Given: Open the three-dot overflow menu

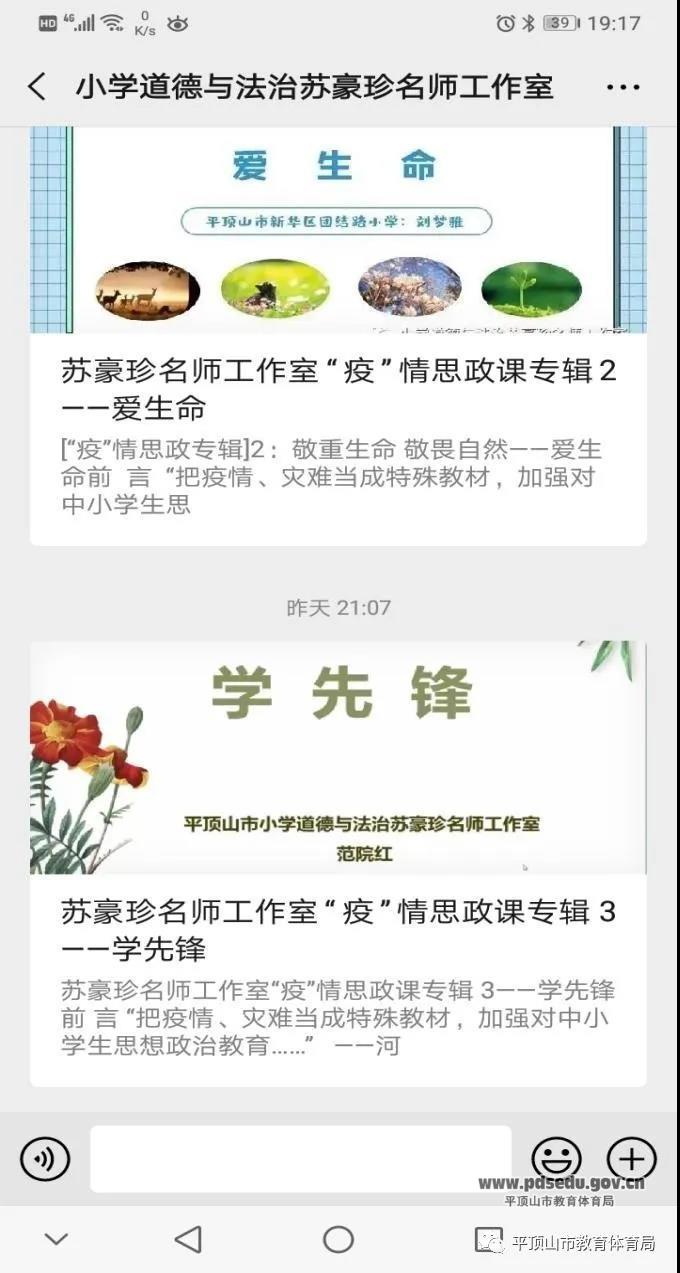Looking at the screenshot, I should (x=622, y=88).
